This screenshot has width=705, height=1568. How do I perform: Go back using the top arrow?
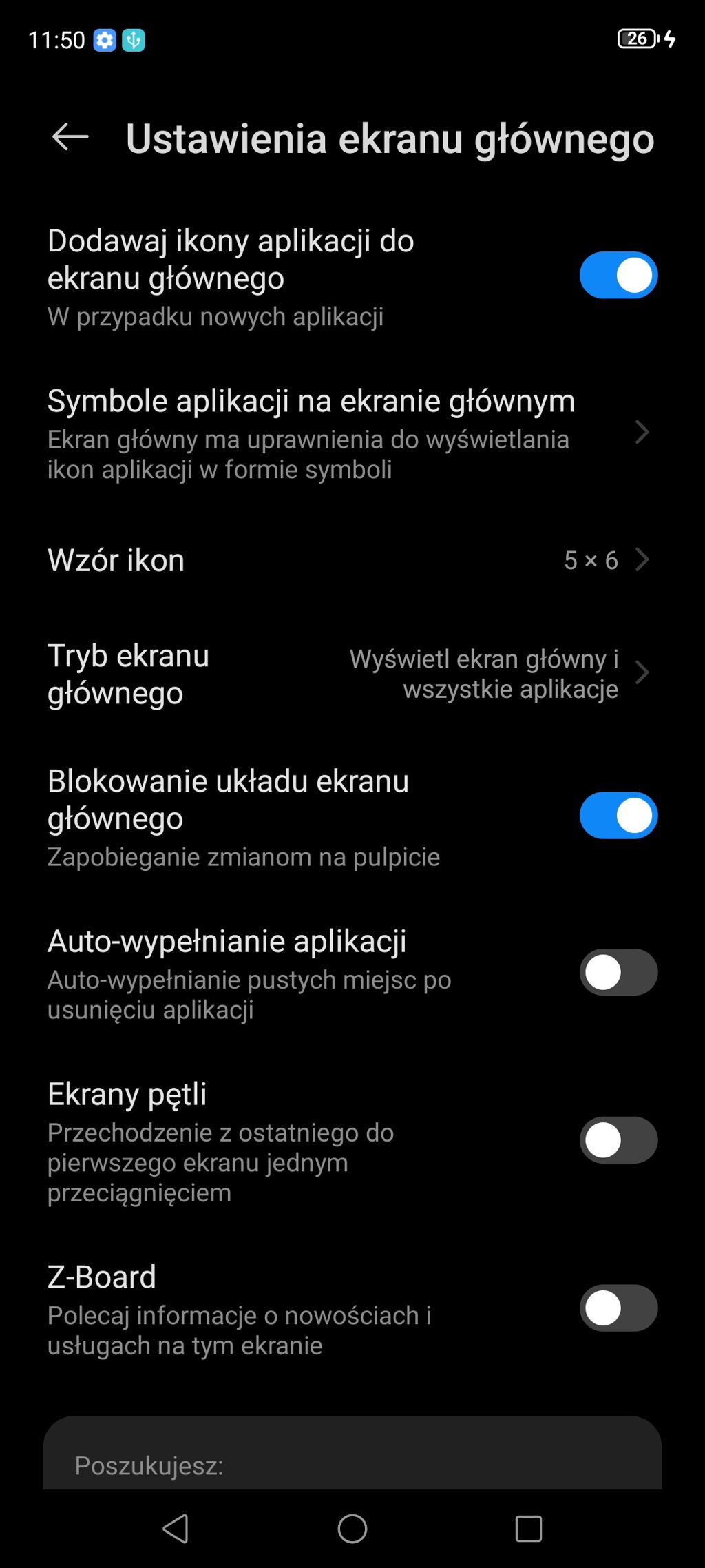click(x=70, y=137)
